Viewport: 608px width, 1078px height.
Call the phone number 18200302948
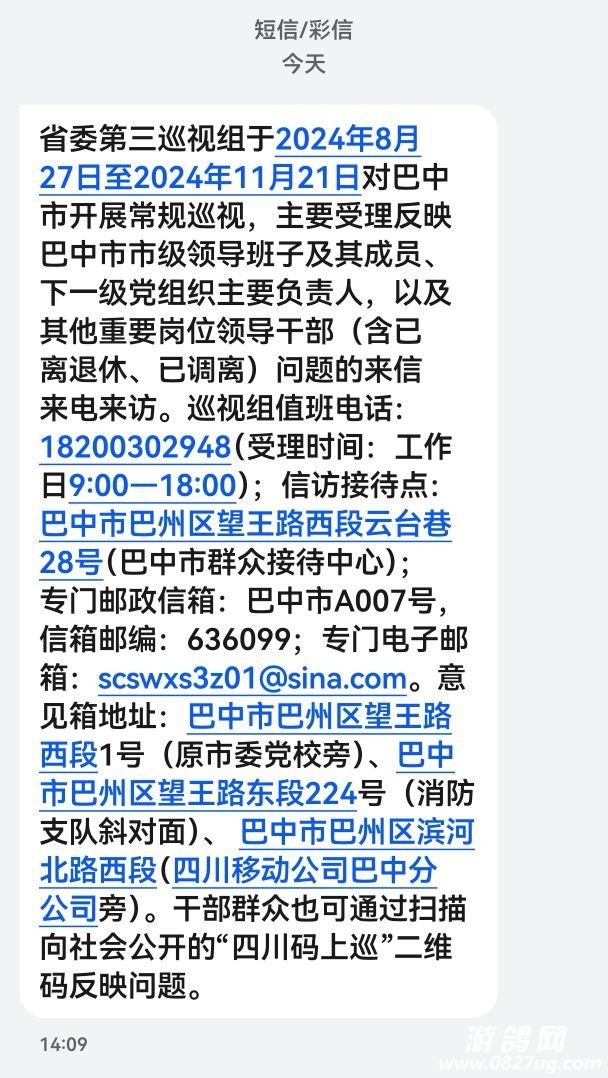pyautogui.click(x=135, y=446)
